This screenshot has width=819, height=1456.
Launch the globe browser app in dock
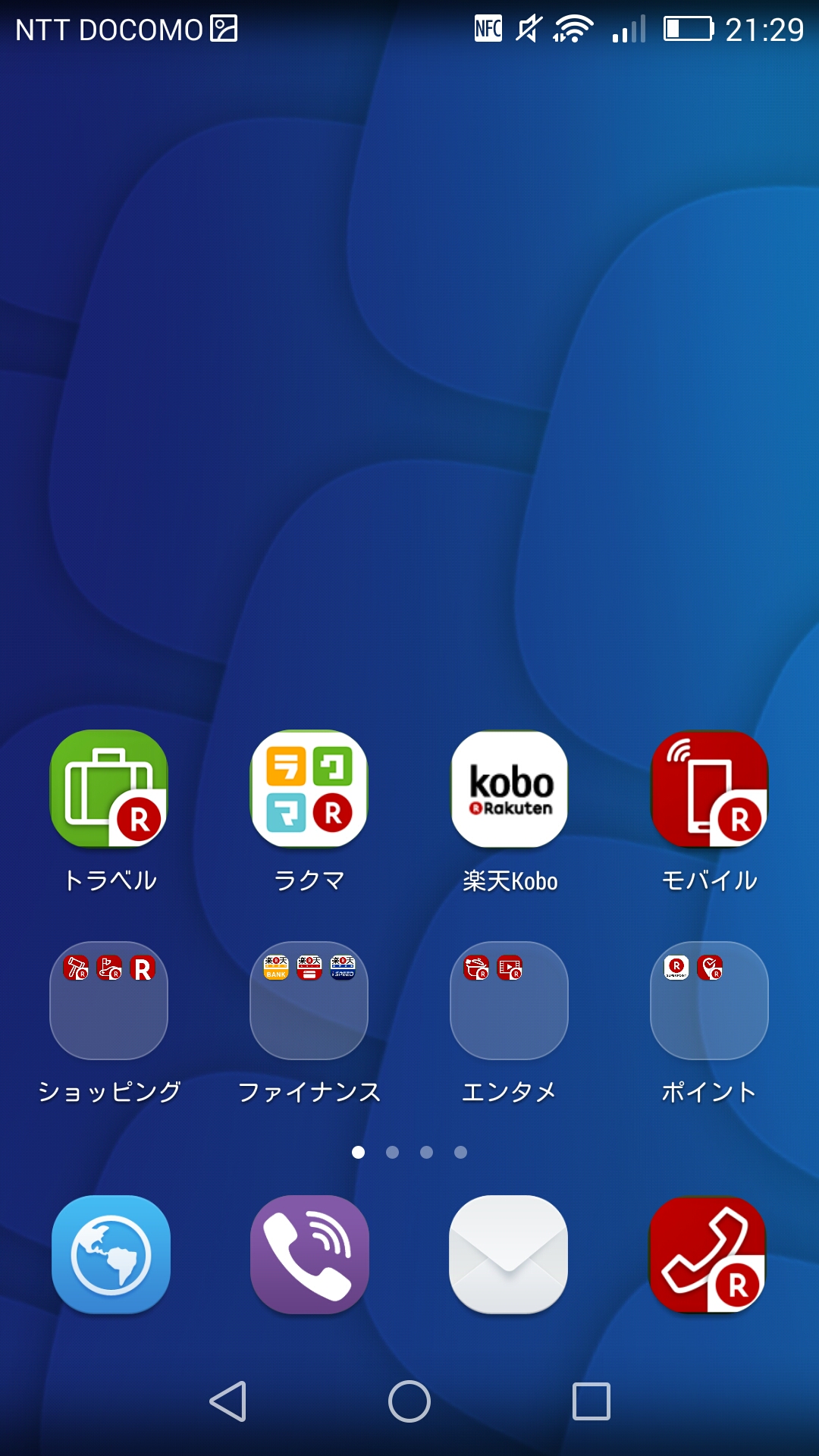111,1254
